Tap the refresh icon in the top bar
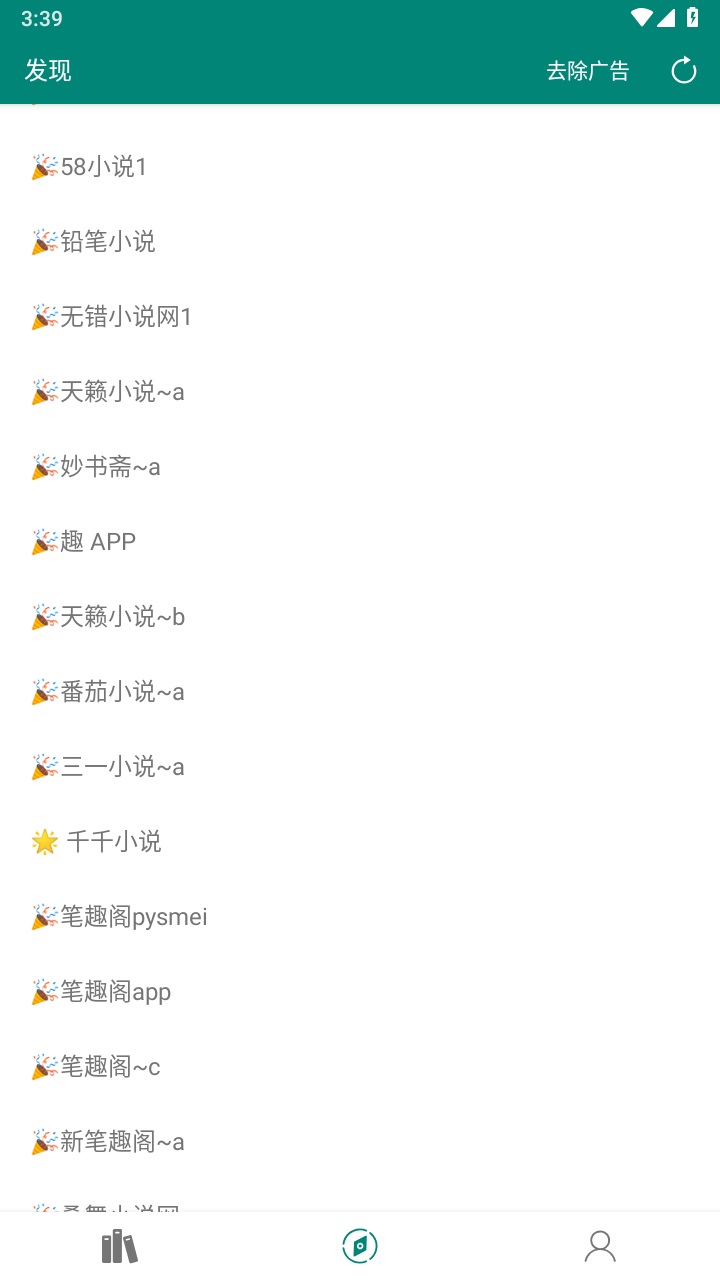The image size is (720, 1280). point(683,70)
